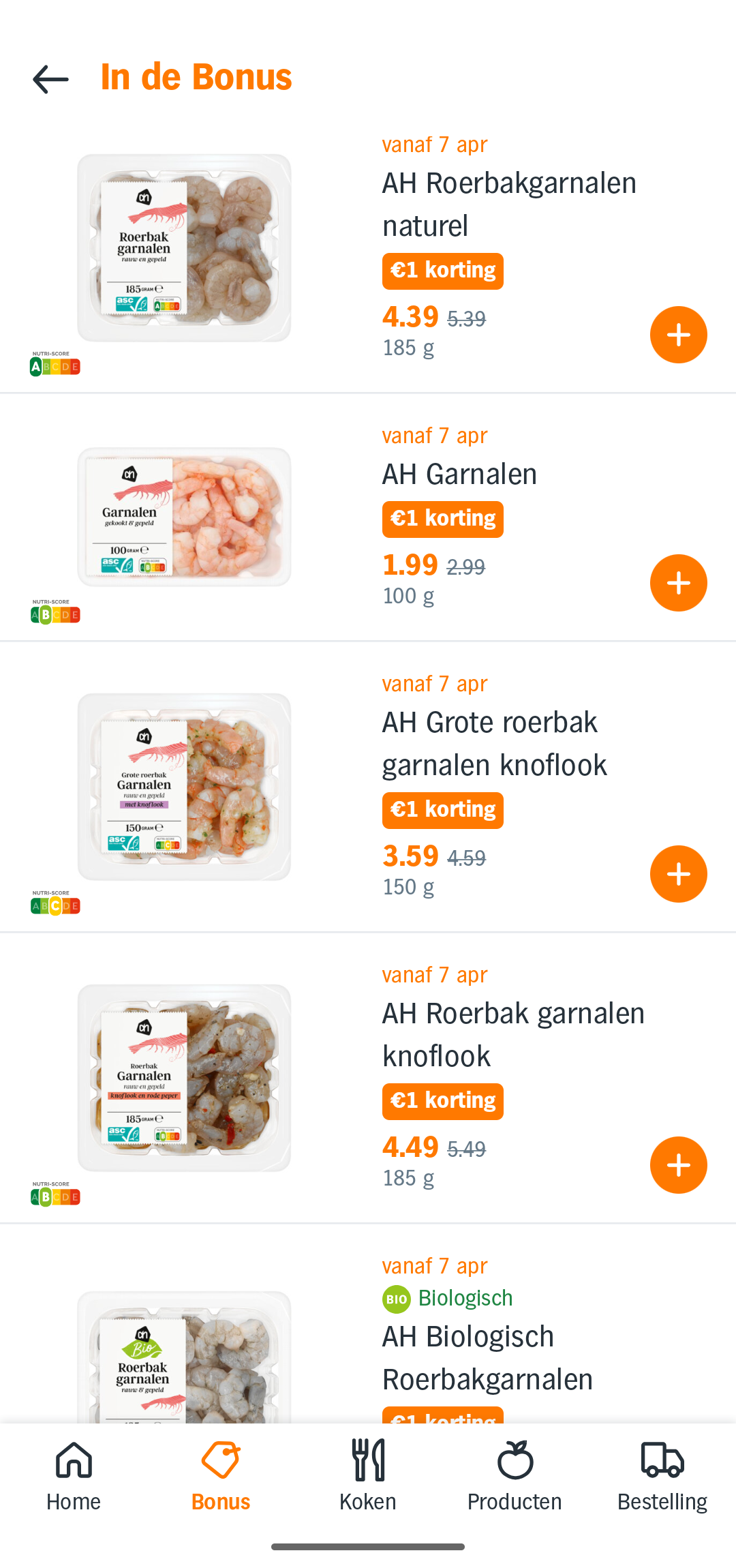Go back from In de Bonus
The image size is (736, 1568).
point(51,79)
